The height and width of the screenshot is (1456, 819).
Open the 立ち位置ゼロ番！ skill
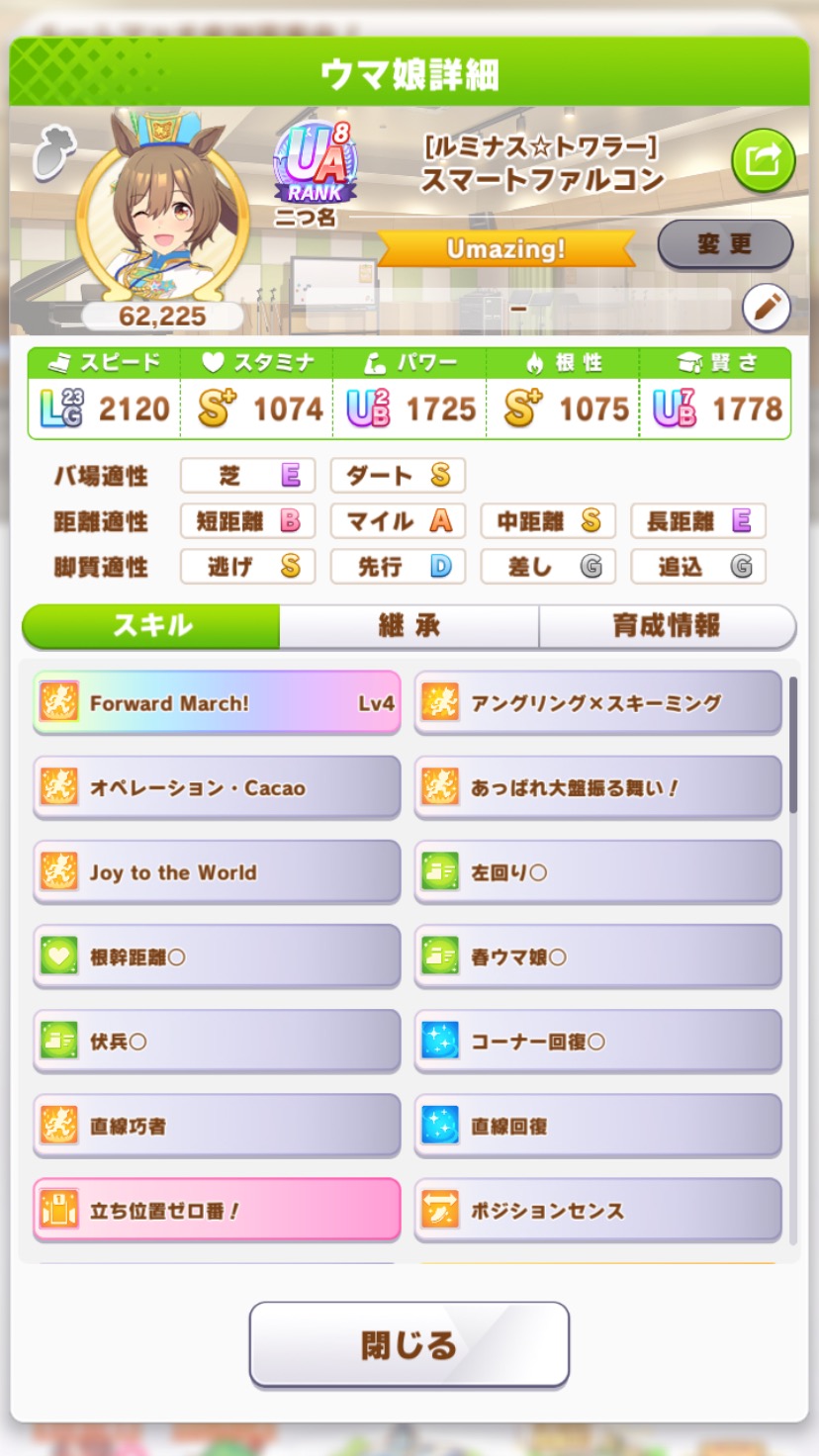pos(217,1210)
